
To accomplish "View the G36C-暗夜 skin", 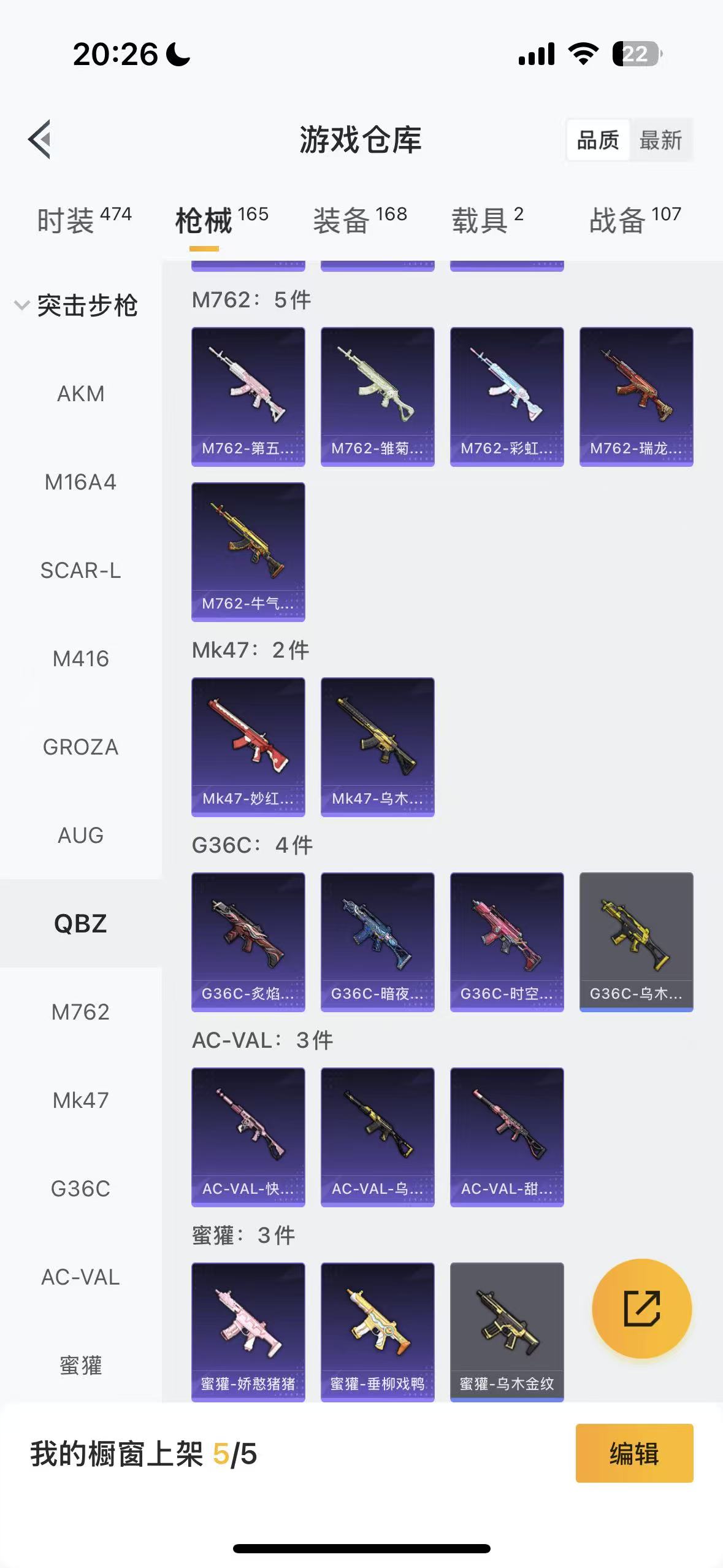I will coord(377,942).
